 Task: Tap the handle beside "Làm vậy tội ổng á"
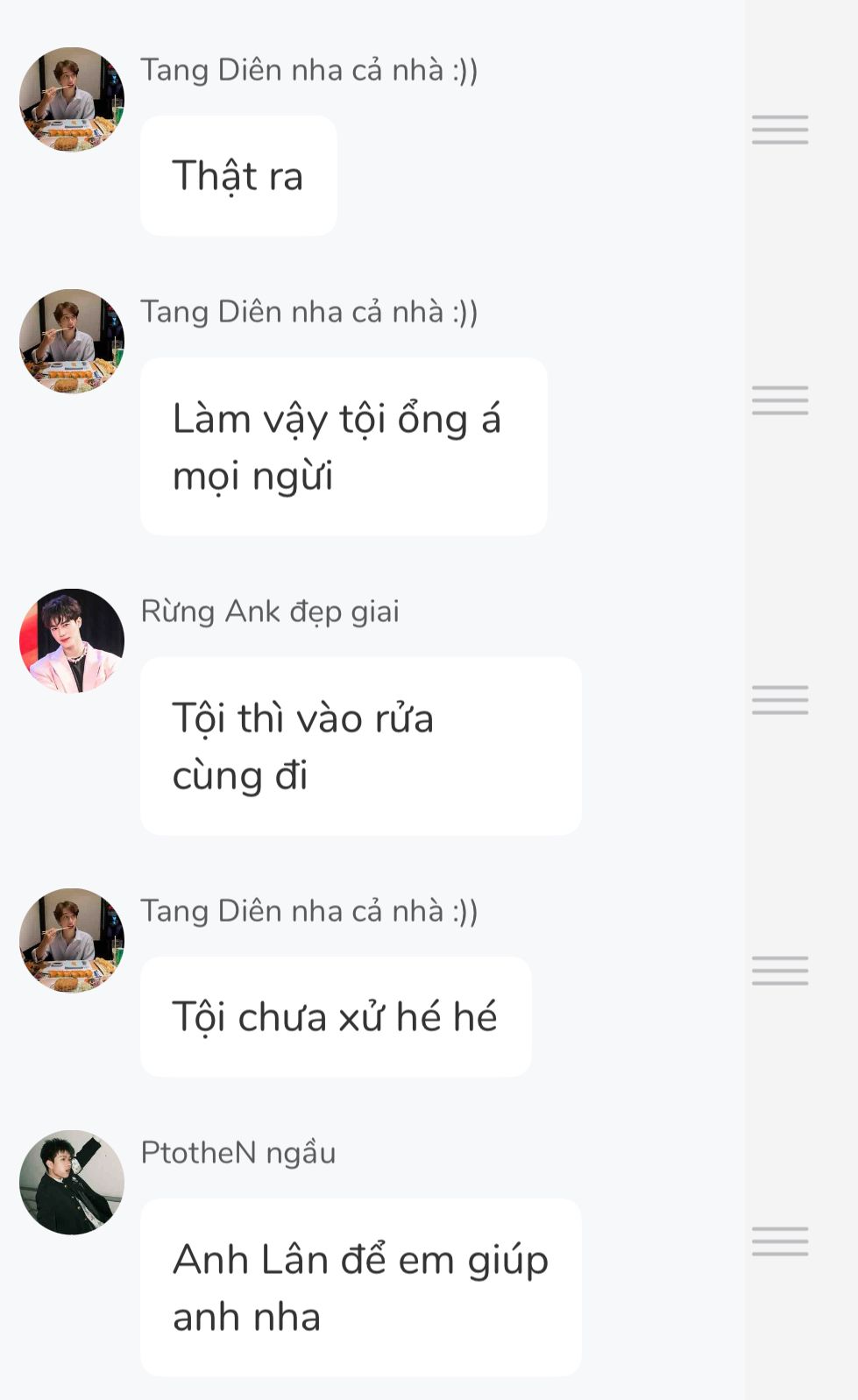click(x=779, y=400)
